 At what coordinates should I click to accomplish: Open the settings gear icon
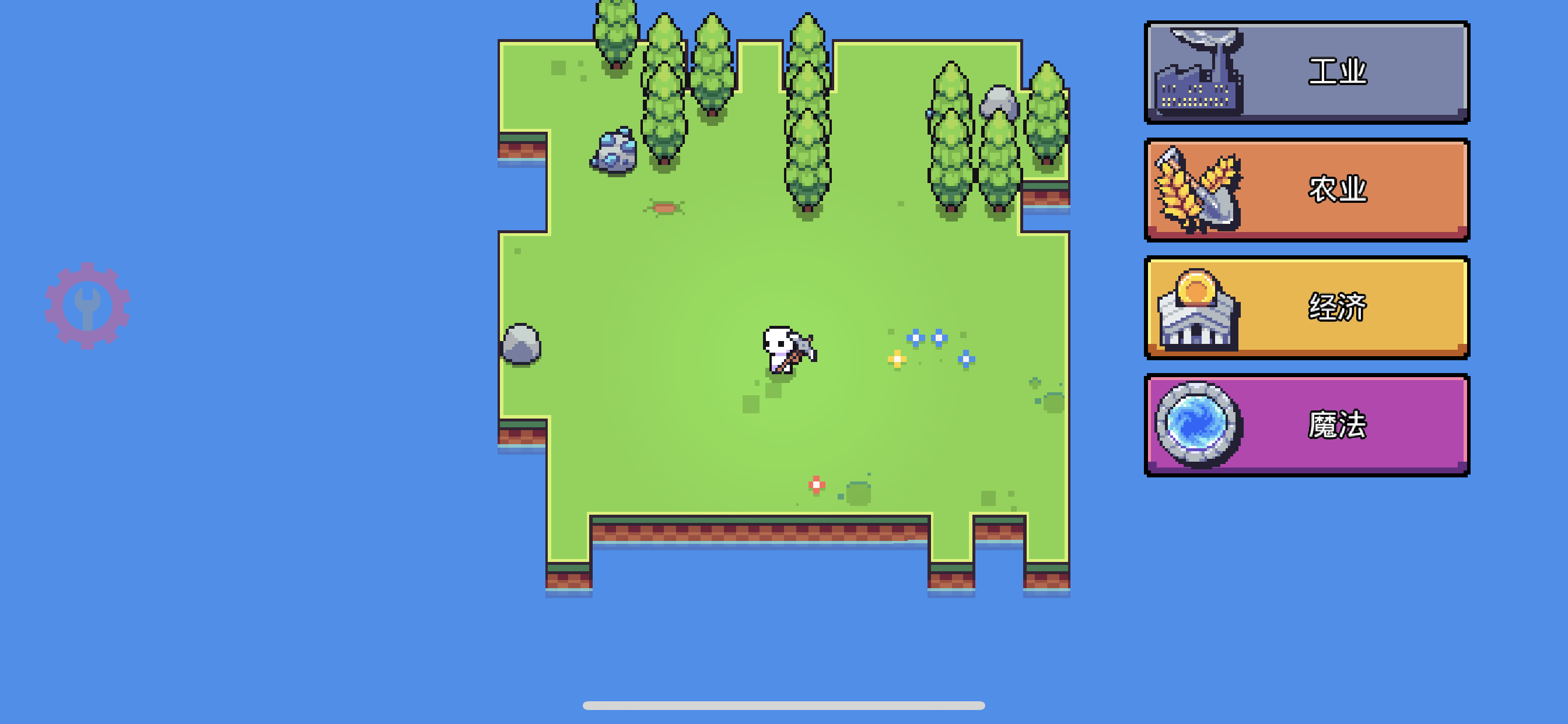pos(87,306)
